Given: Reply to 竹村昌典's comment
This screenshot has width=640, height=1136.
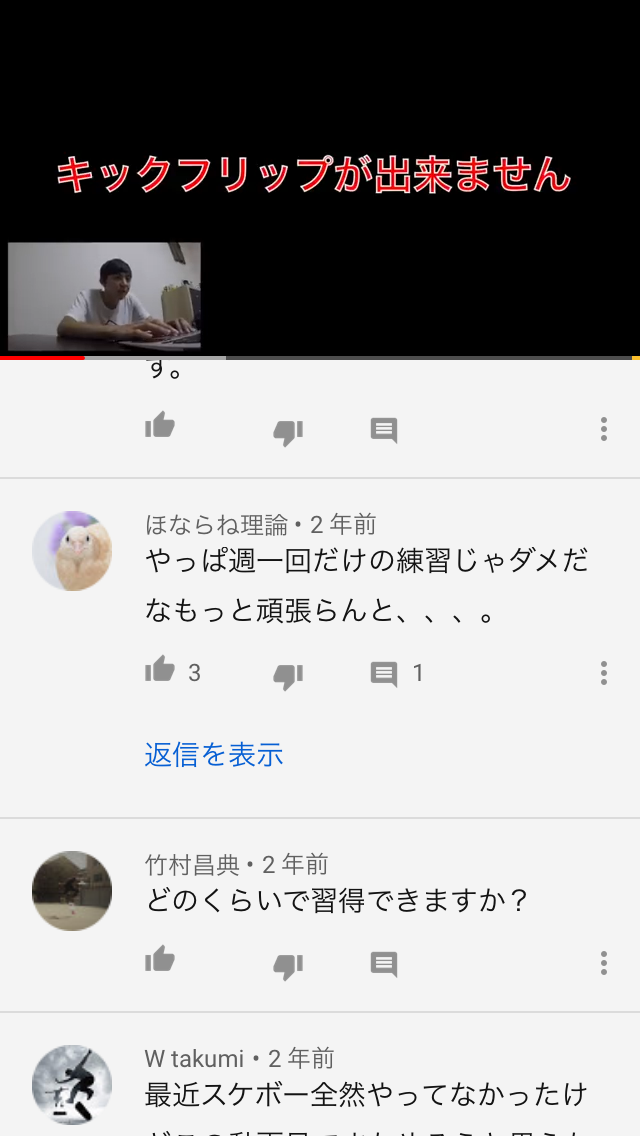Looking at the screenshot, I should pos(384,963).
